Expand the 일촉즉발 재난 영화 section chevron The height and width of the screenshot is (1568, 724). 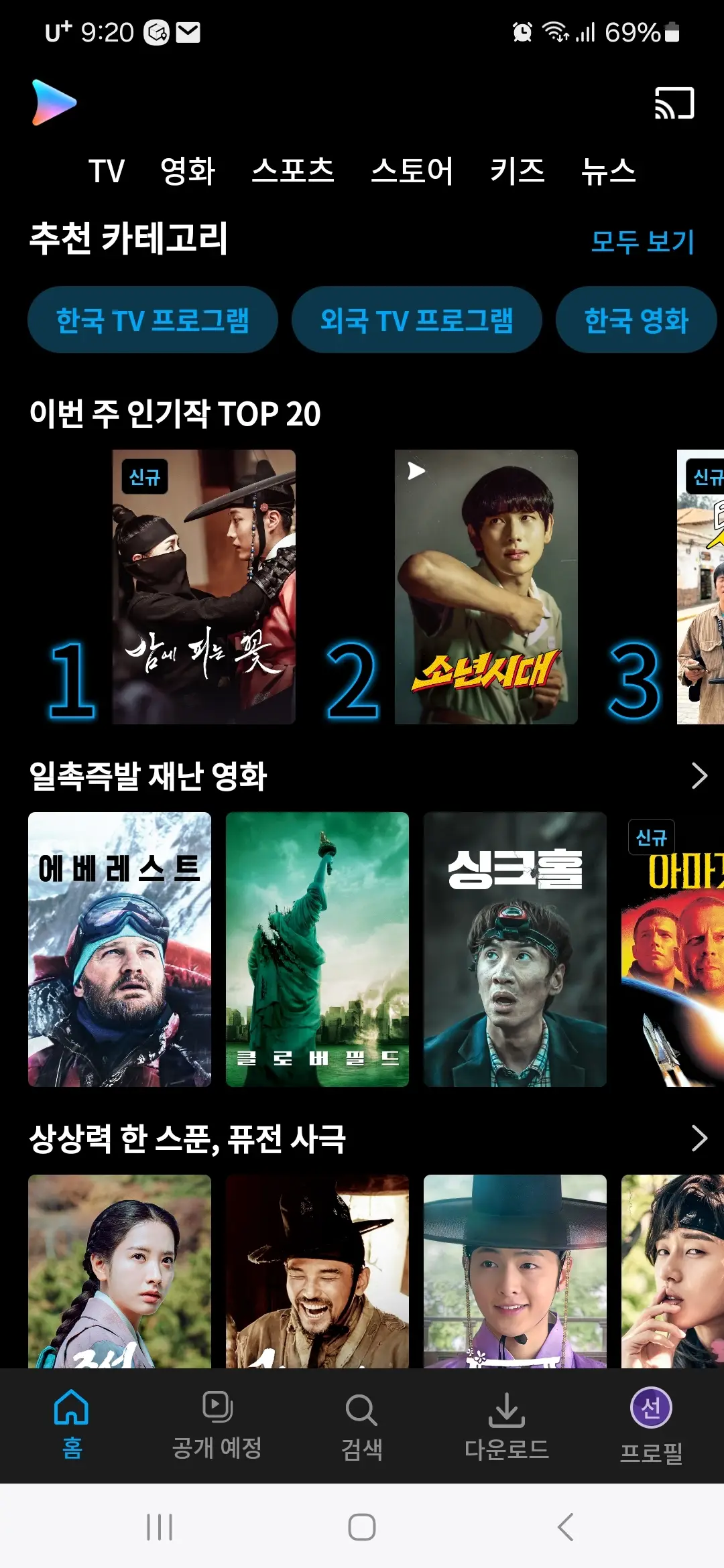coord(699,777)
